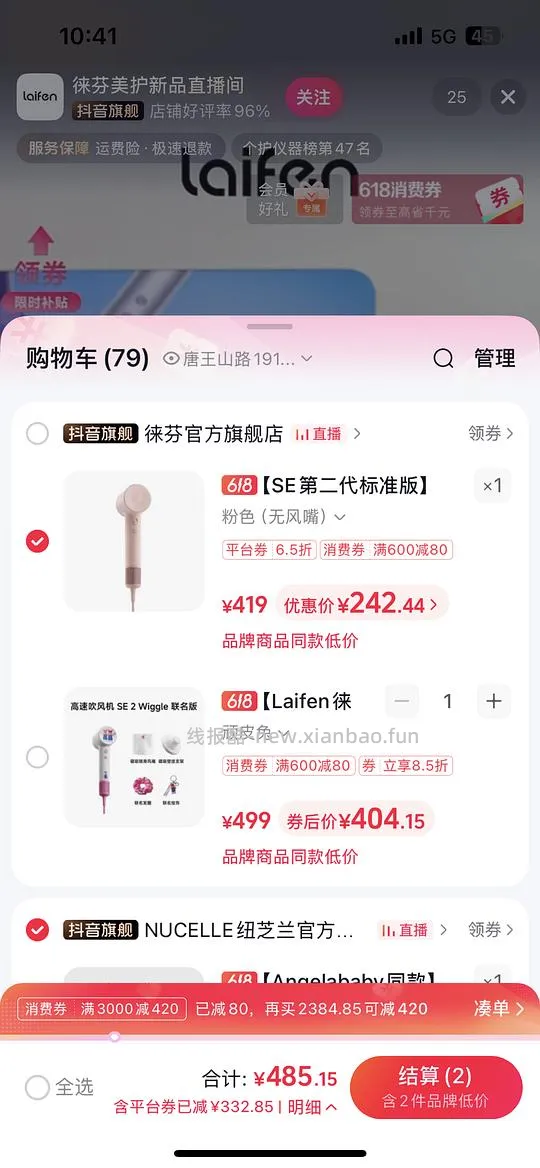The image size is (540, 1168).
Task: Decrease Wiggle 联名版 quantity with minus
Action: (x=402, y=701)
